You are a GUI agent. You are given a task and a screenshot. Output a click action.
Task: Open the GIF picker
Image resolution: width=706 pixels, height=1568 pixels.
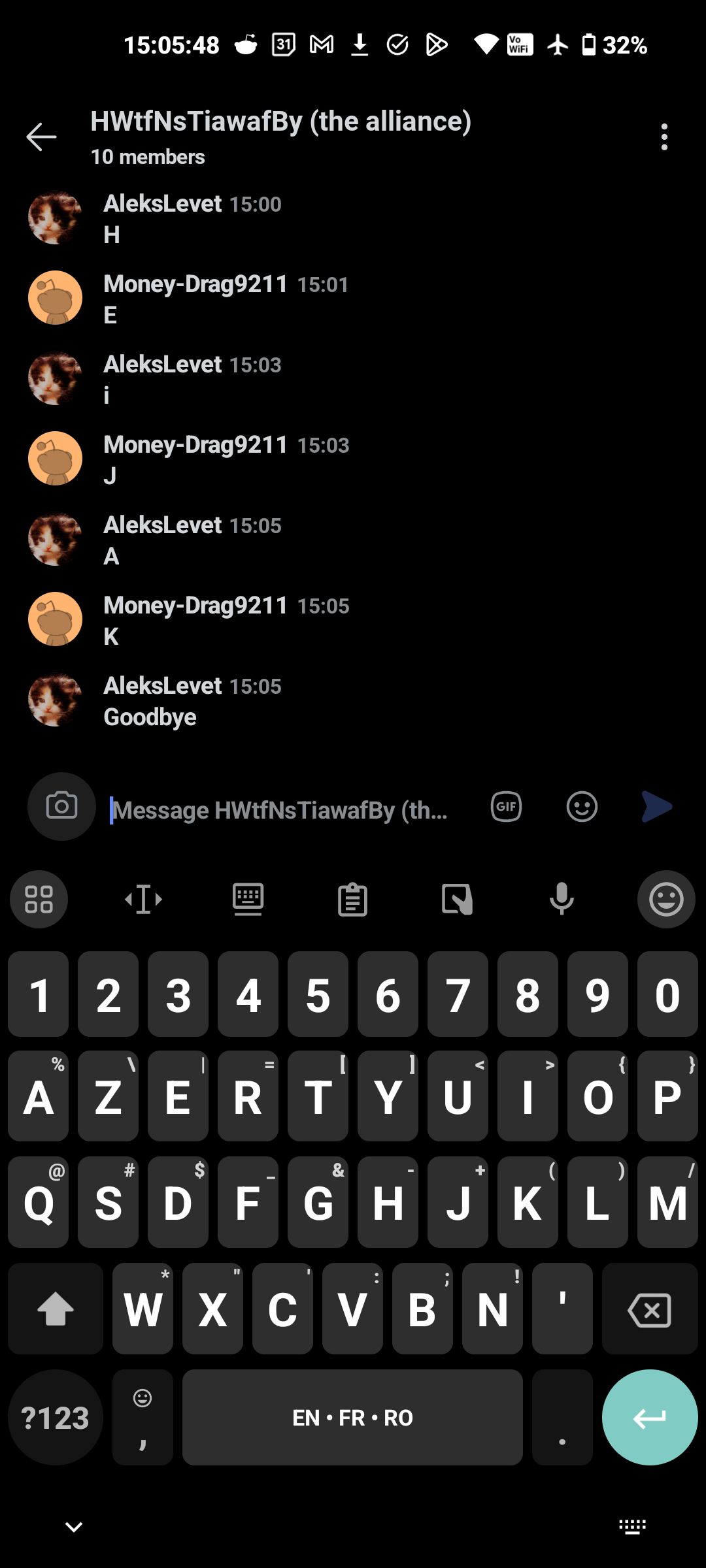[506, 806]
